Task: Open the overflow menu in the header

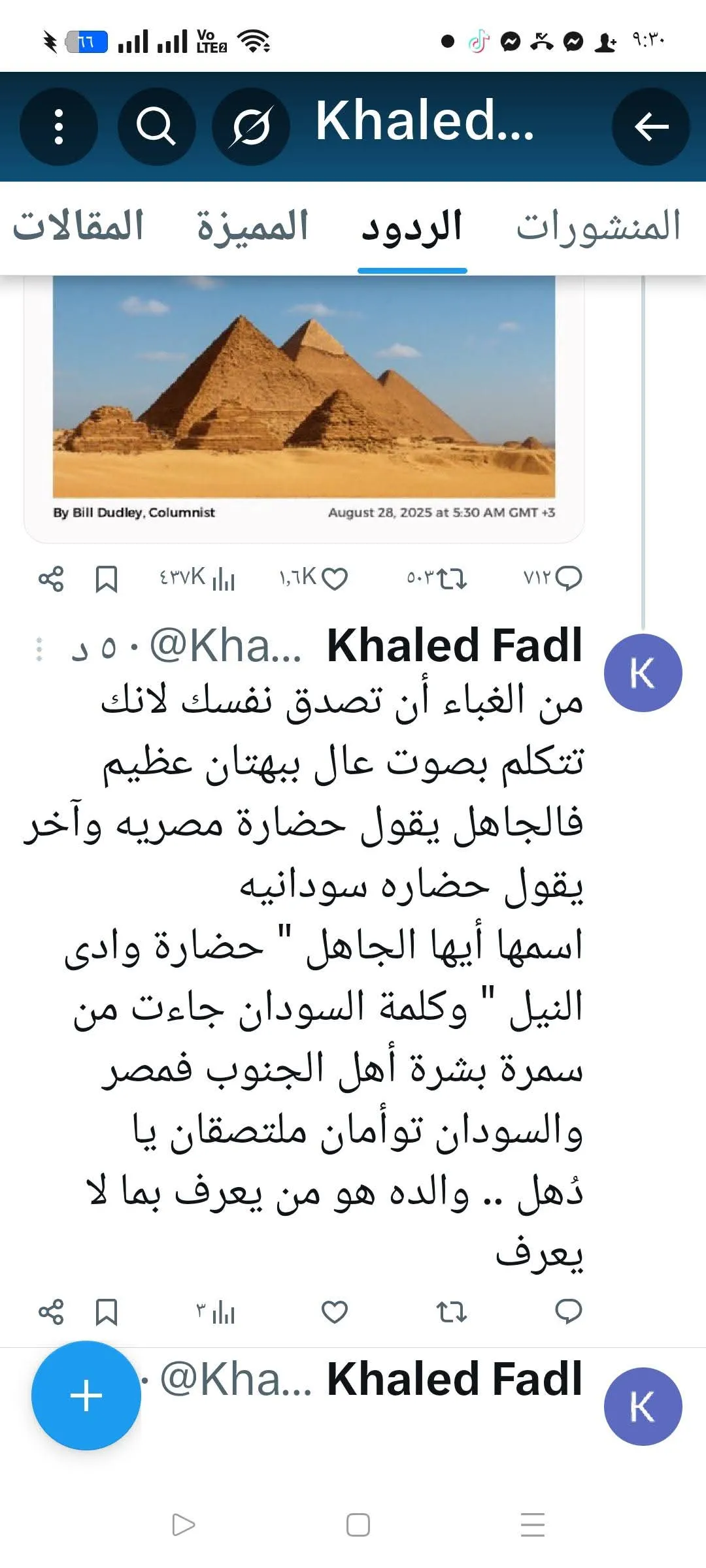Action: 59,127
